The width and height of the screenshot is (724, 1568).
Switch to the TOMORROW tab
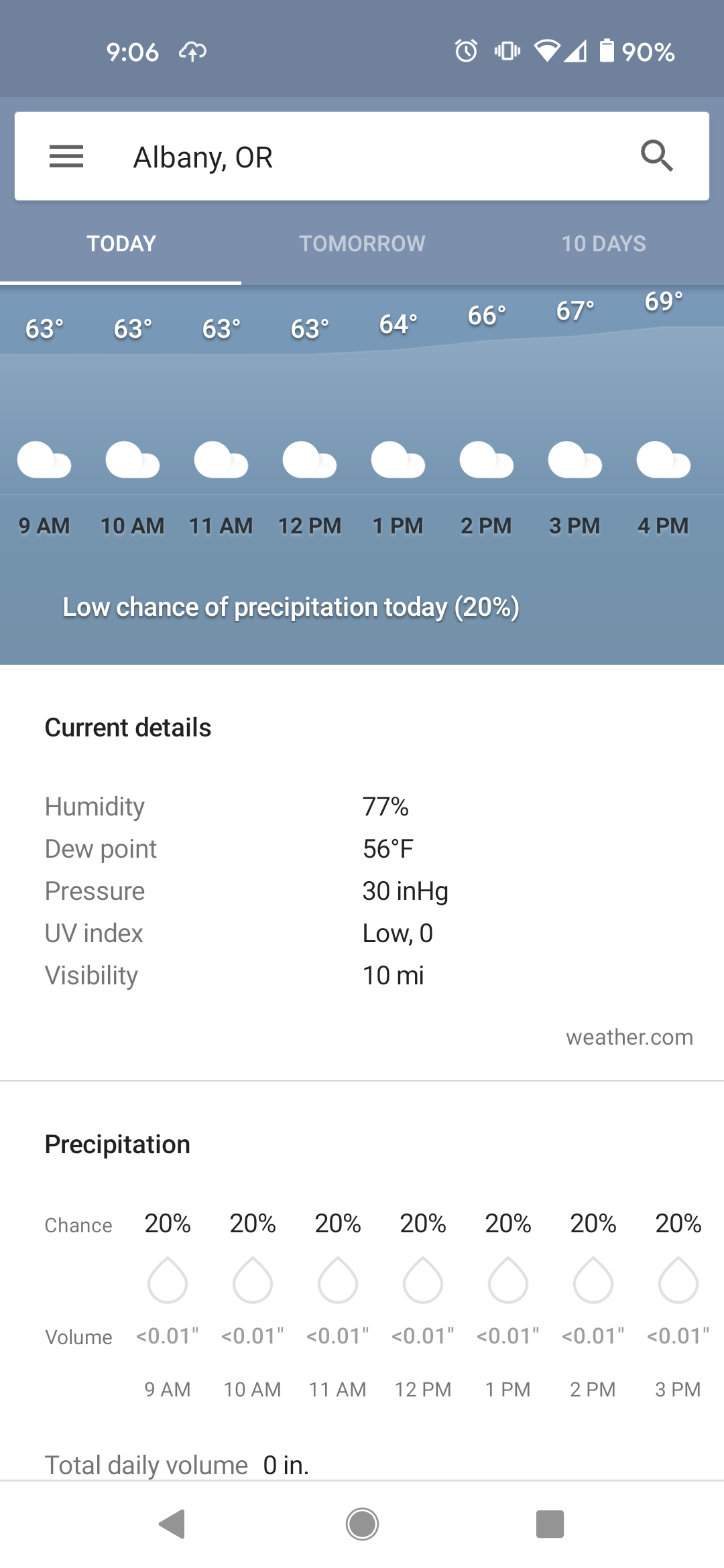click(362, 243)
